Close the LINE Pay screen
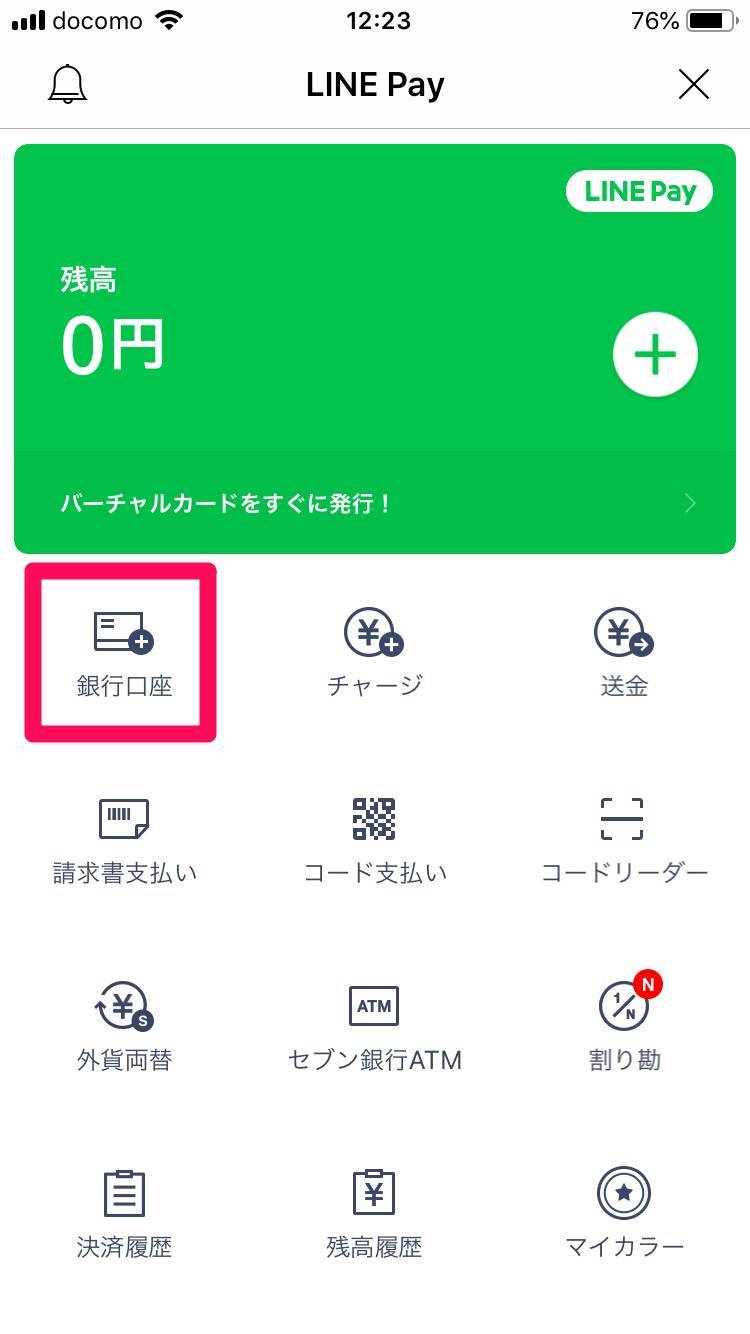 (x=693, y=85)
